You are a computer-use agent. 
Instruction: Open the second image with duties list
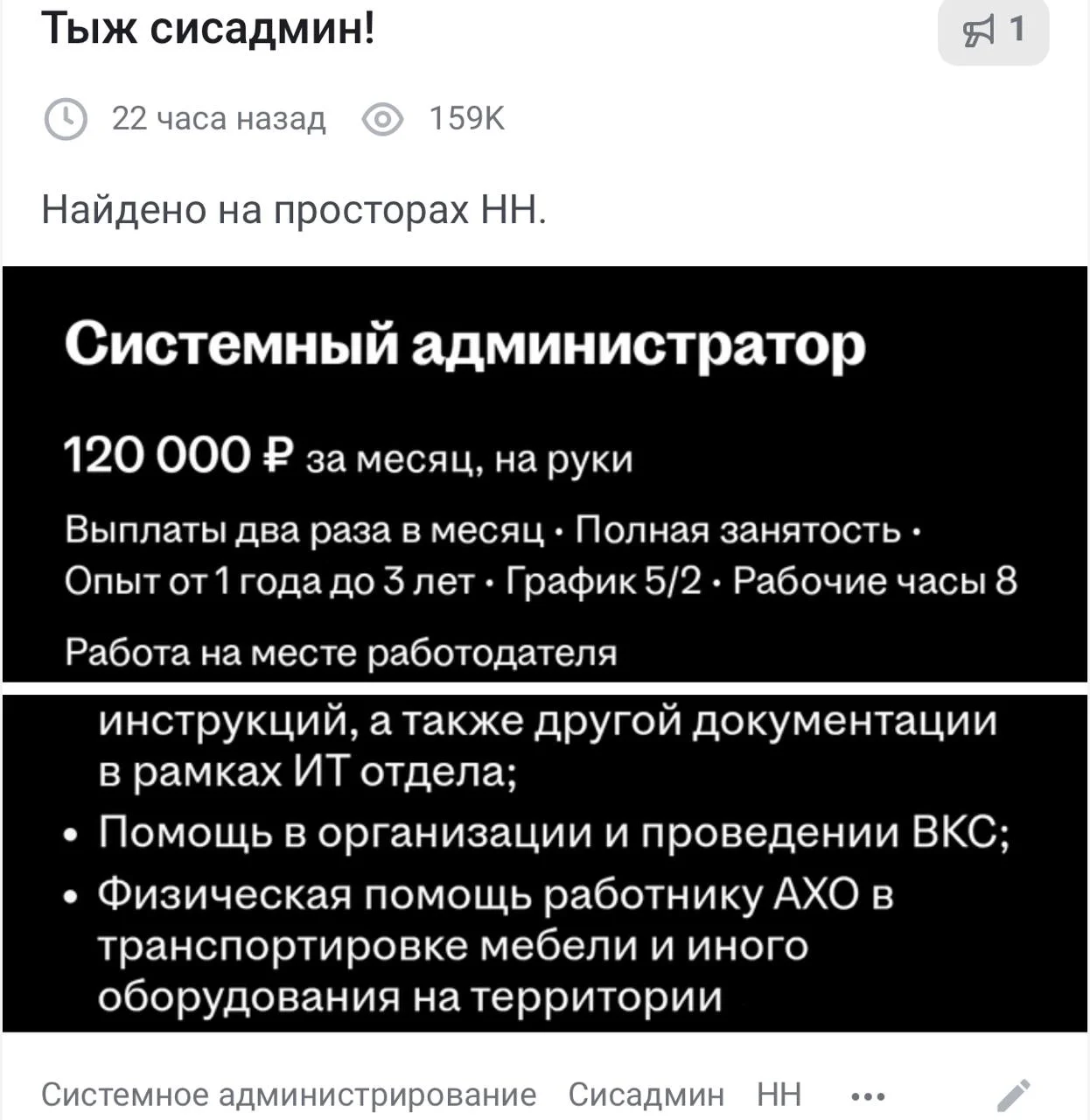click(544, 863)
